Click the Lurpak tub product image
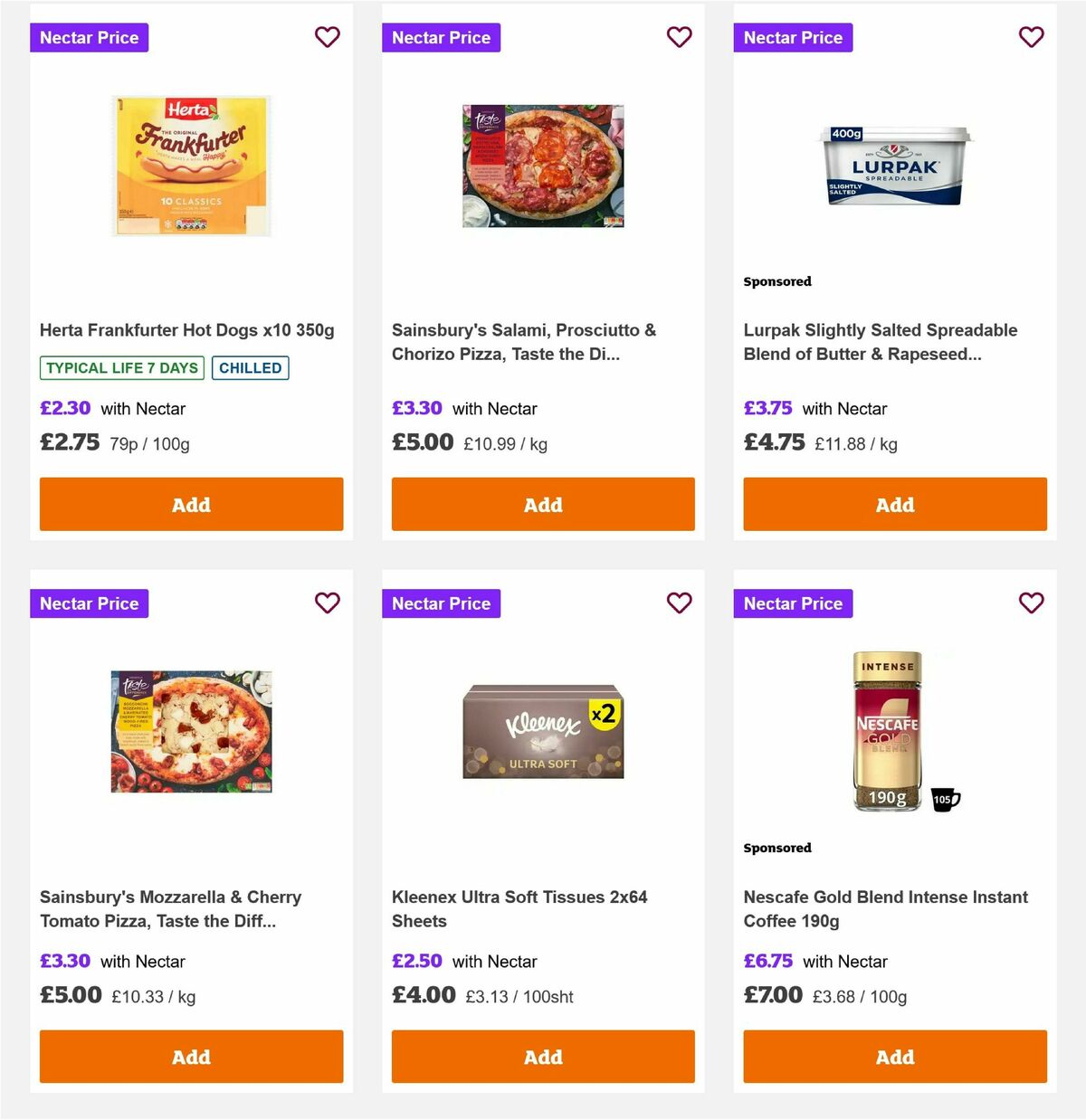Image resolution: width=1086 pixels, height=1120 pixels. pyautogui.click(x=894, y=167)
